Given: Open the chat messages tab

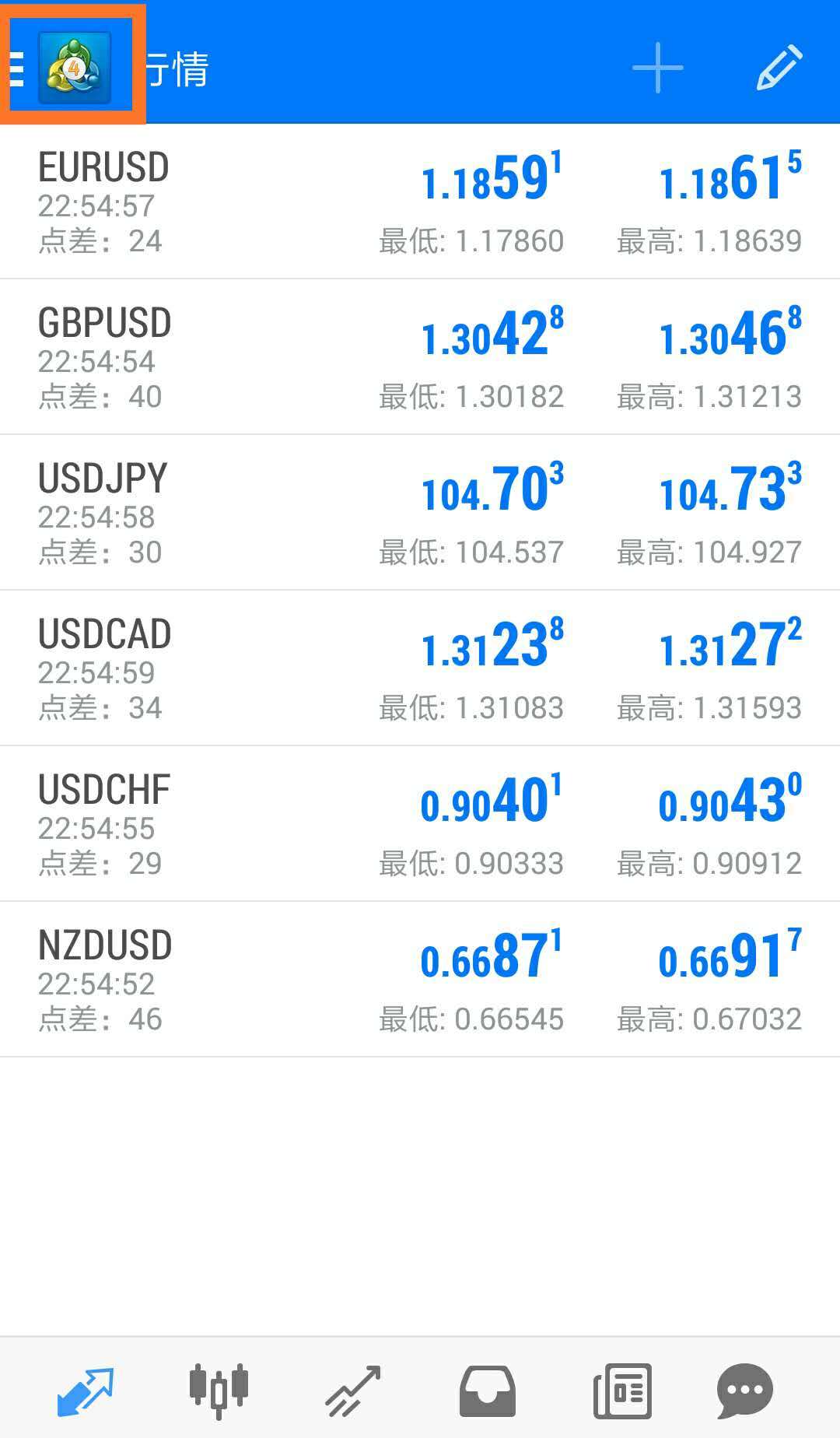Looking at the screenshot, I should 744,1391.
